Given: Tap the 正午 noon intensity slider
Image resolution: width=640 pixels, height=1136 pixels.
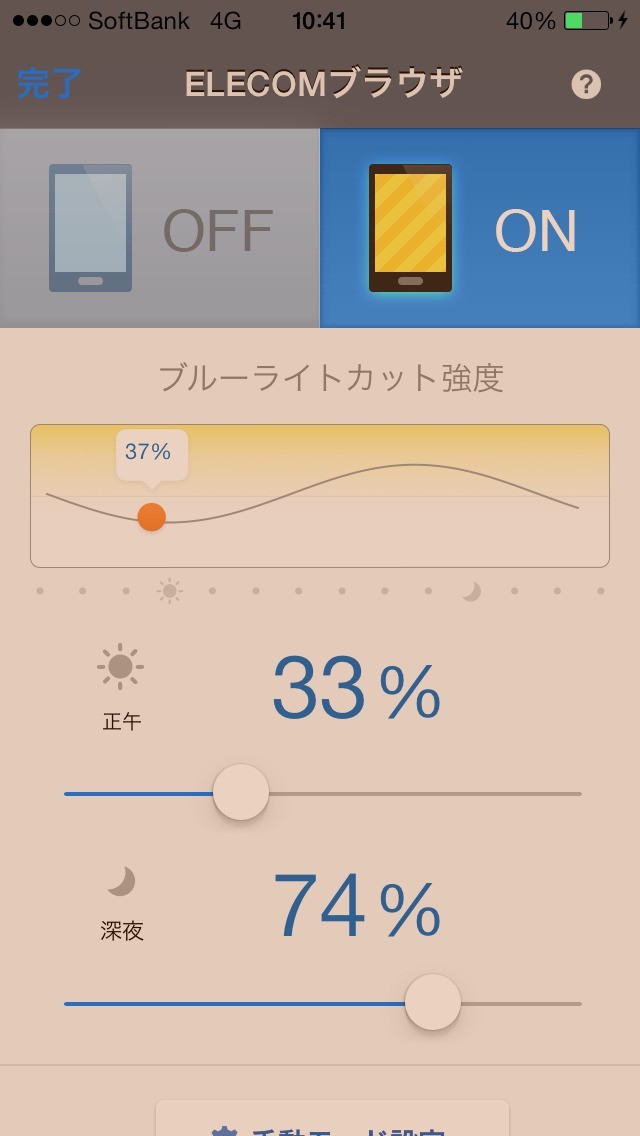Looking at the screenshot, I should (241, 793).
